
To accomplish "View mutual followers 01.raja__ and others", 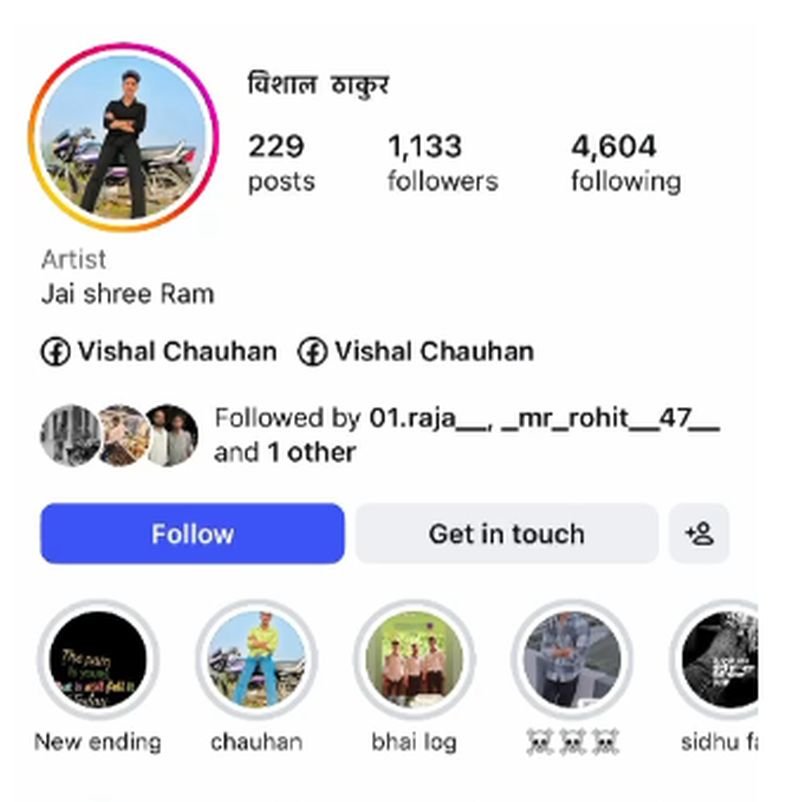I will pyautogui.click(x=466, y=434).
